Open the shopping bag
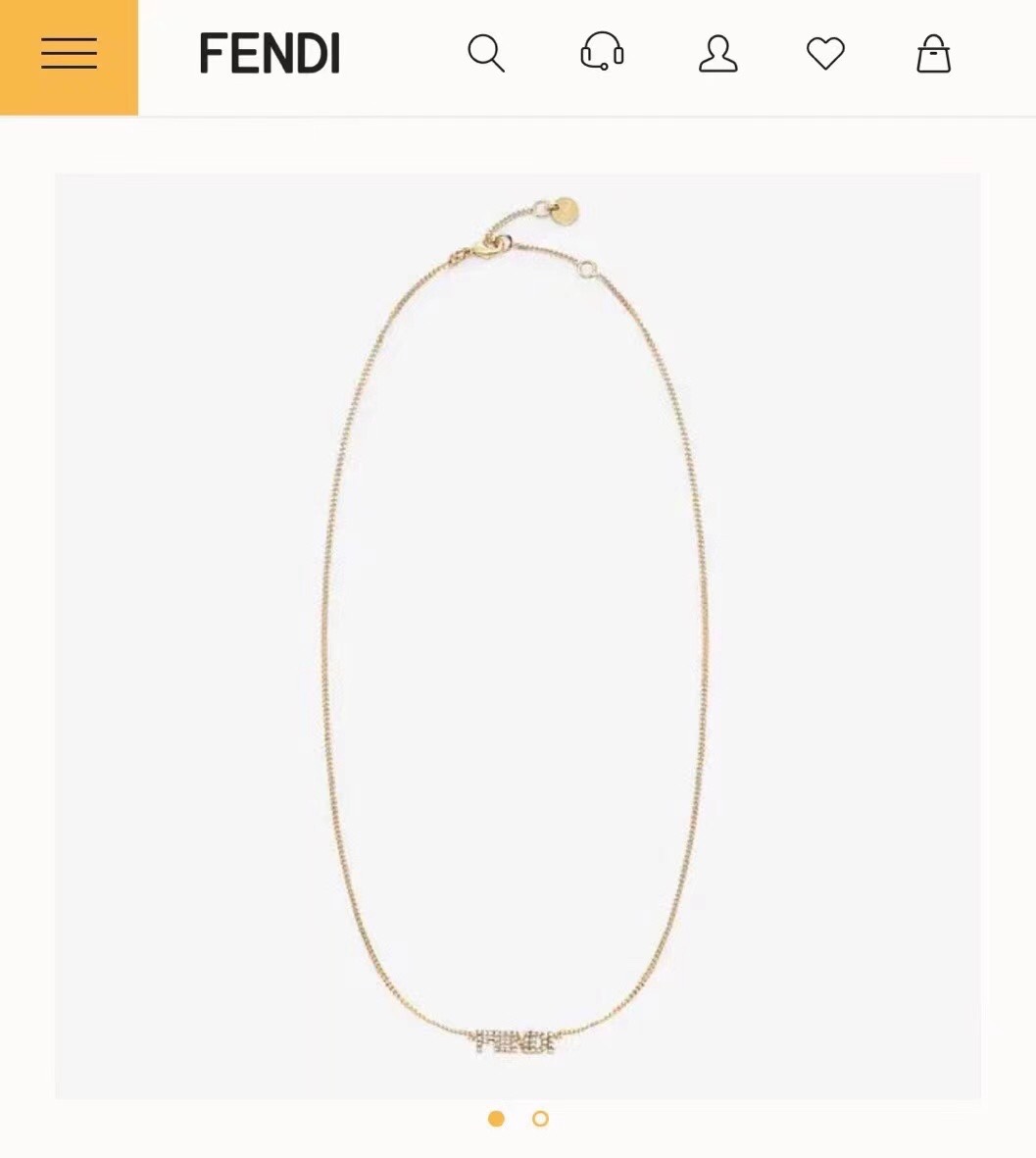 pyautogui.click(x=933, y=54)
